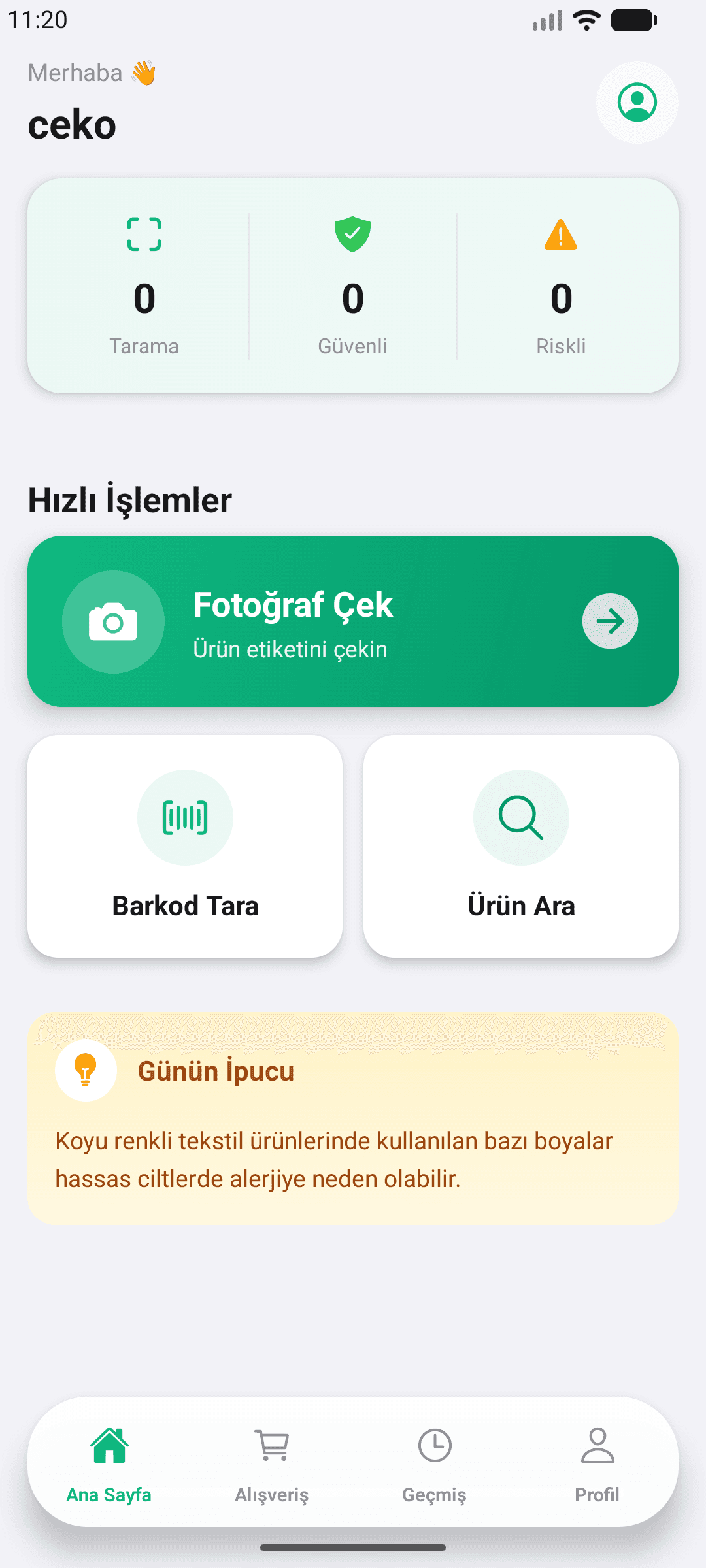The width and height of the screenshot is (706, 1568).
Task: Tap the lightbulb icon in Günün İpucu
Action: pyautogui.click(x=85, y=1070)
